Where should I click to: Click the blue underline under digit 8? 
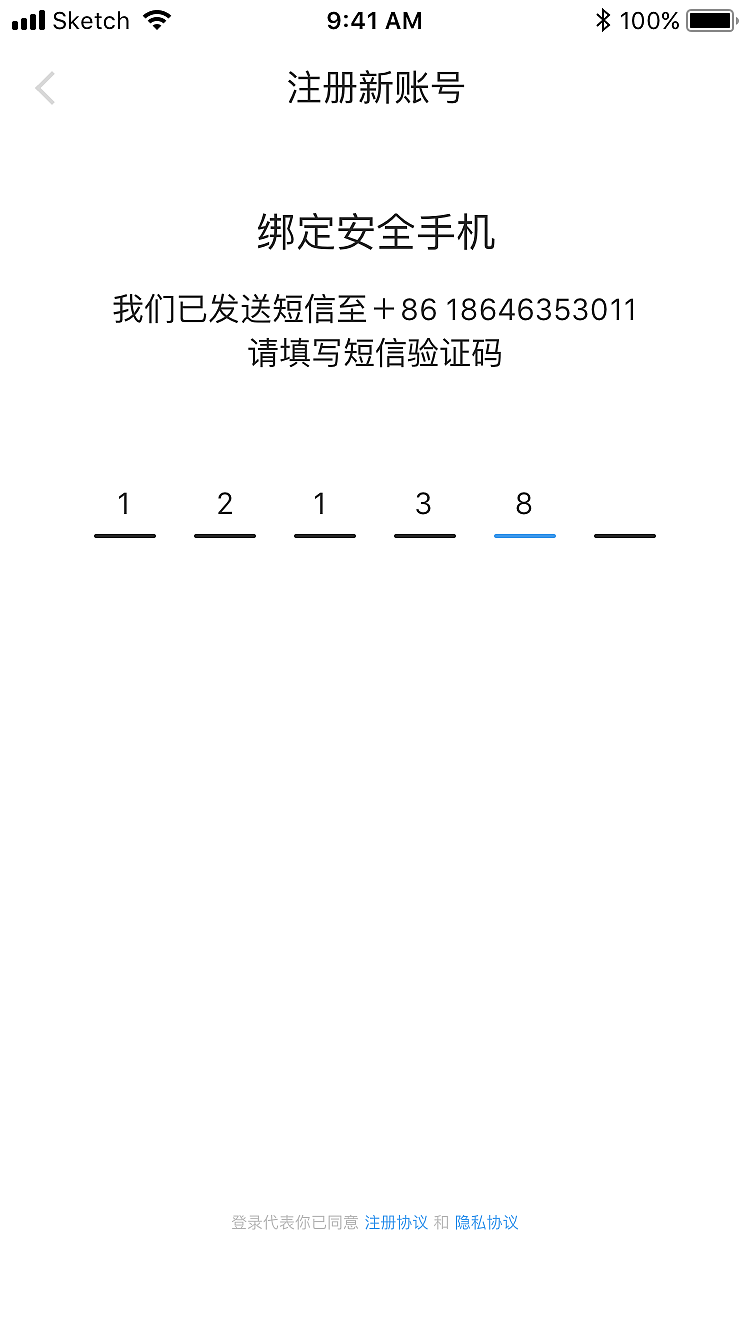click(x=524, y=537)
